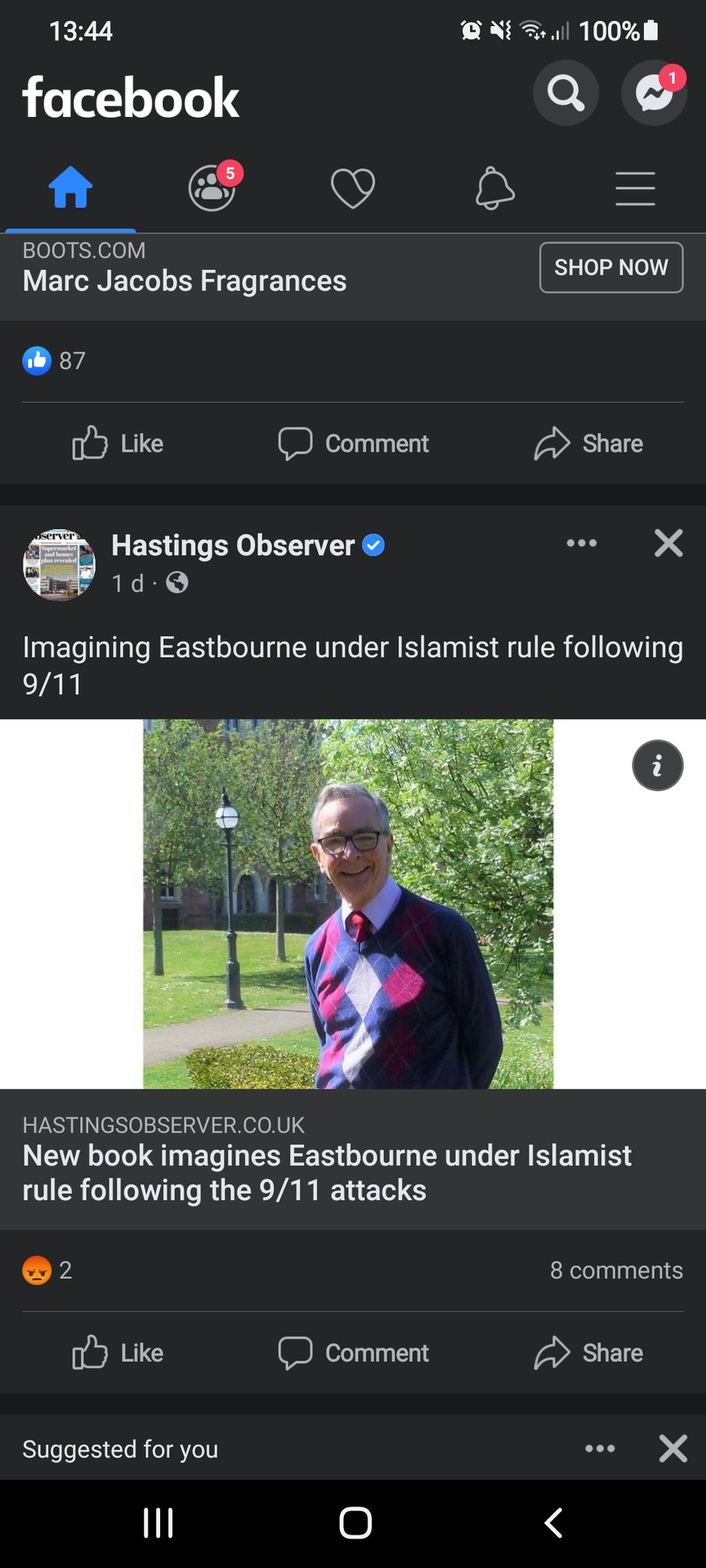Dismiss the Suggested for you section
This screenshot has height=1568, width=706.
[672, 1449]
